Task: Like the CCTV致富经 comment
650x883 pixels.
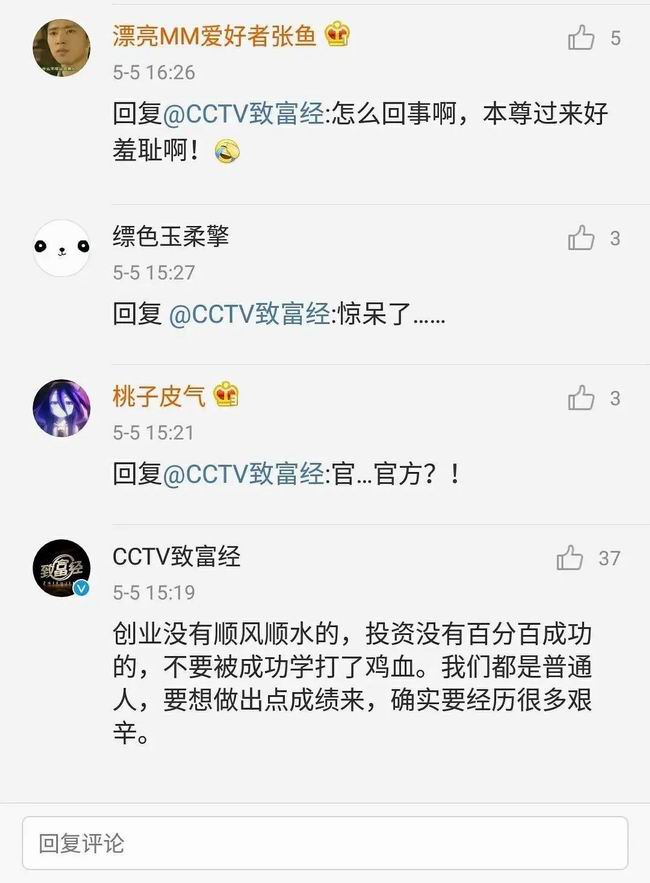Action: click(x=570, y=558)
